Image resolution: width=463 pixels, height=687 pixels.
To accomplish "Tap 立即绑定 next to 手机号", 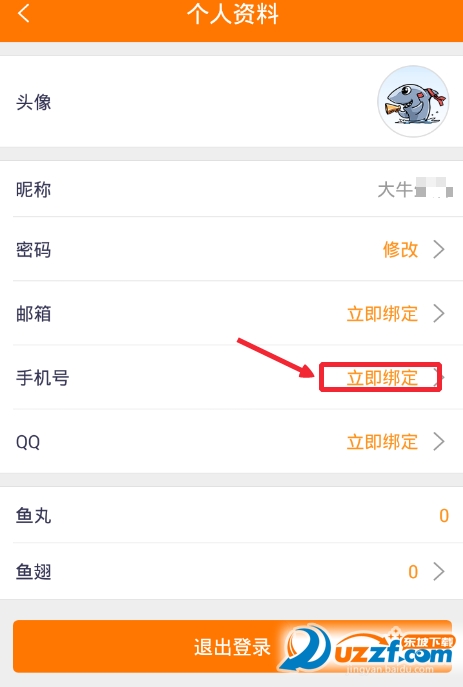I will click(x=382, y=378).
